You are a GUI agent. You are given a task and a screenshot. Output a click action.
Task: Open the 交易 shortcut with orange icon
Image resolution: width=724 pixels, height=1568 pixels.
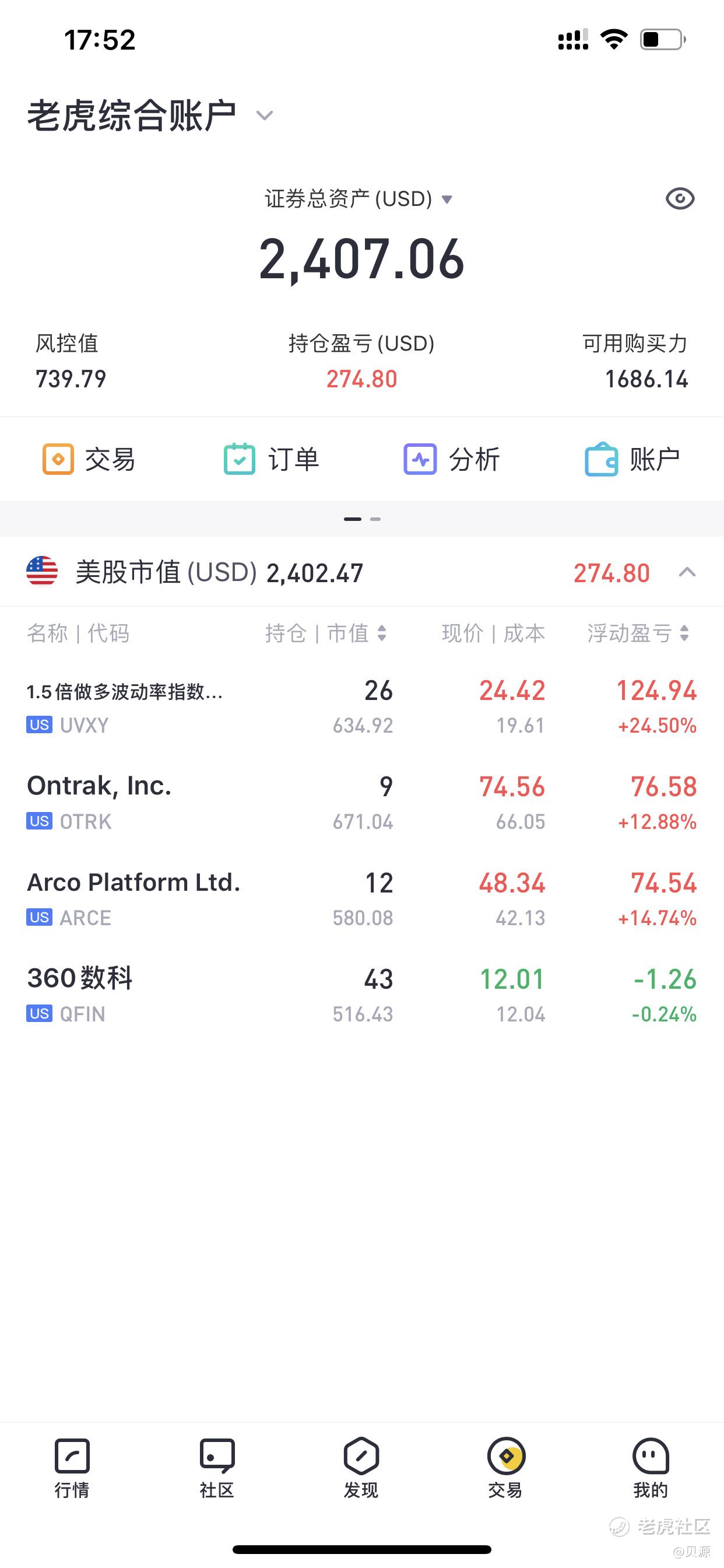89,459
